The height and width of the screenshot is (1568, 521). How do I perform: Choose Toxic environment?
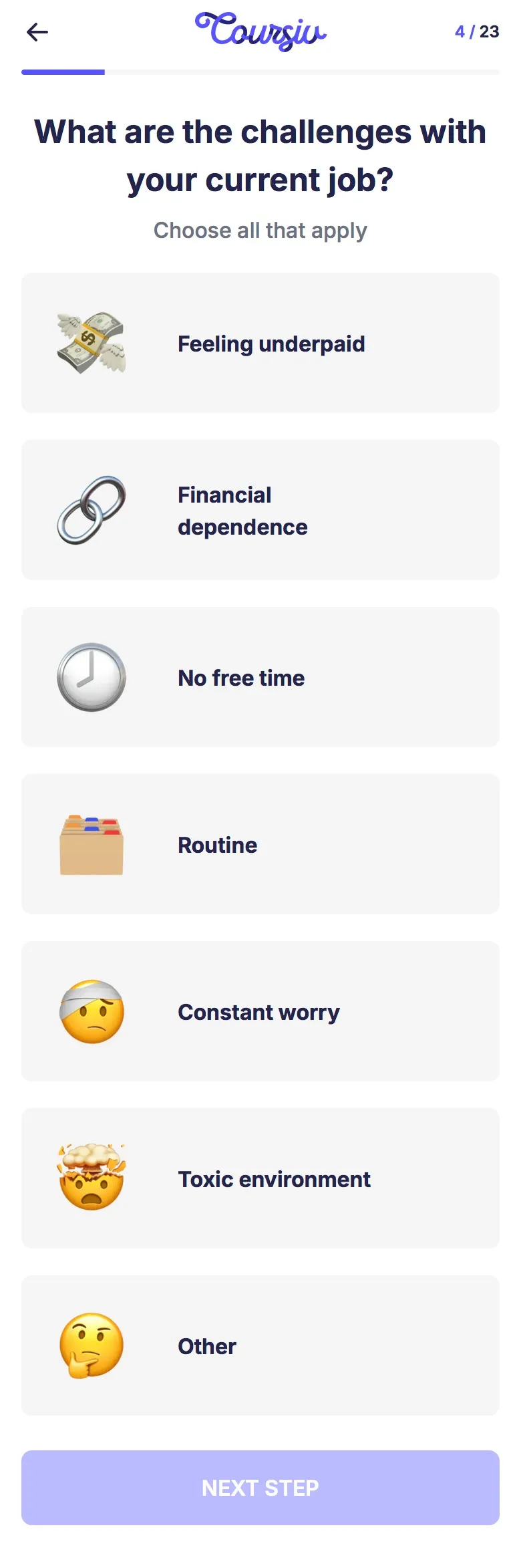260,1178
